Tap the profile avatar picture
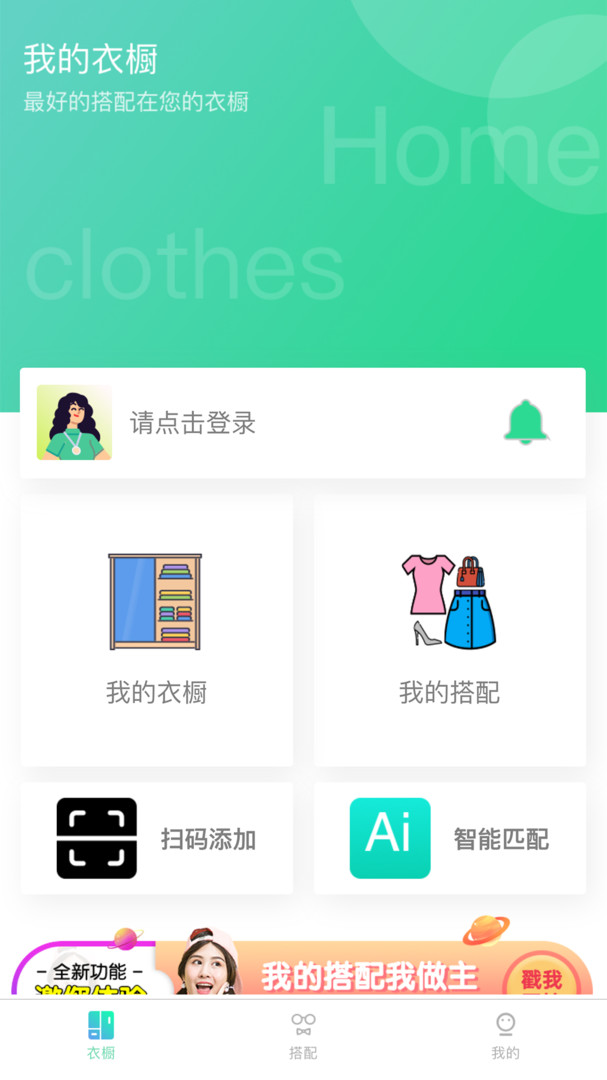This screenshot has height=1080, width=607. (x=74, y=423)
